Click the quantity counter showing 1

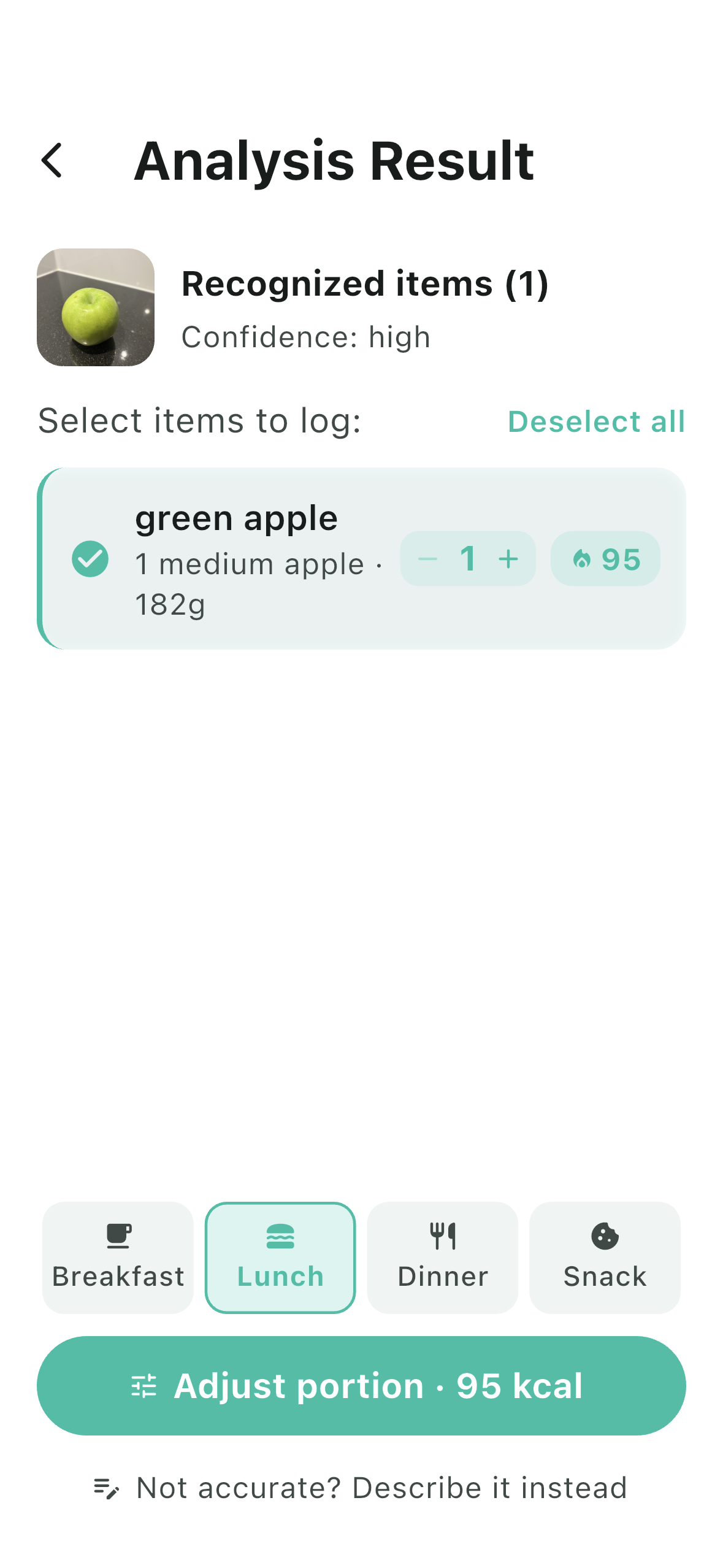click(x=468, y=558)
